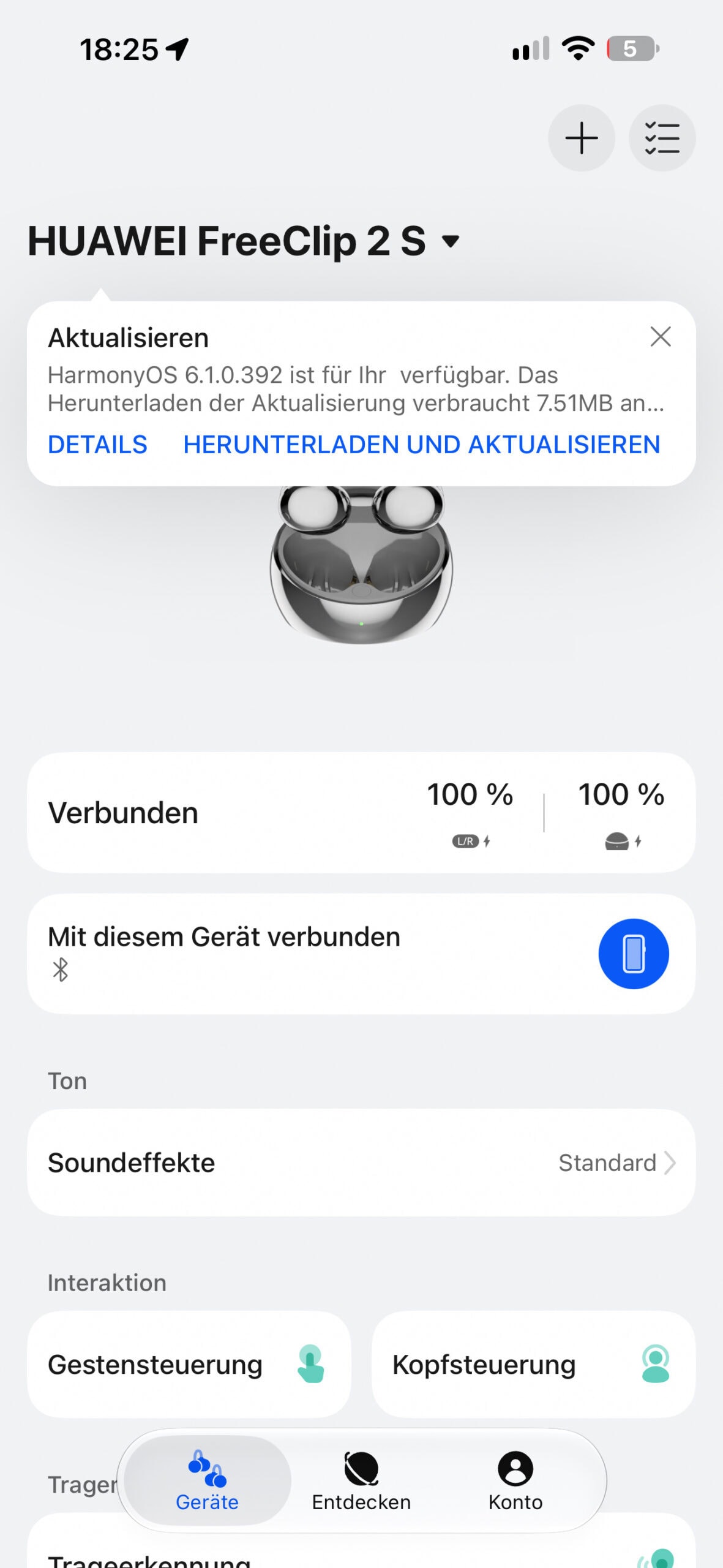Open the Verbunden battery status card
Screen dimensions: 723x1568
click(361, 813)
